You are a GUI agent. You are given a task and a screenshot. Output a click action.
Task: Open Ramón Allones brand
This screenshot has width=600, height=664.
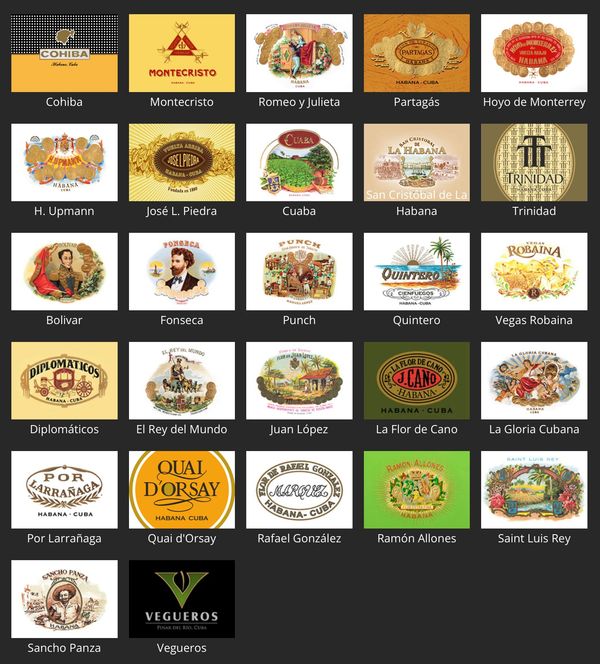[x=416, y=489]
